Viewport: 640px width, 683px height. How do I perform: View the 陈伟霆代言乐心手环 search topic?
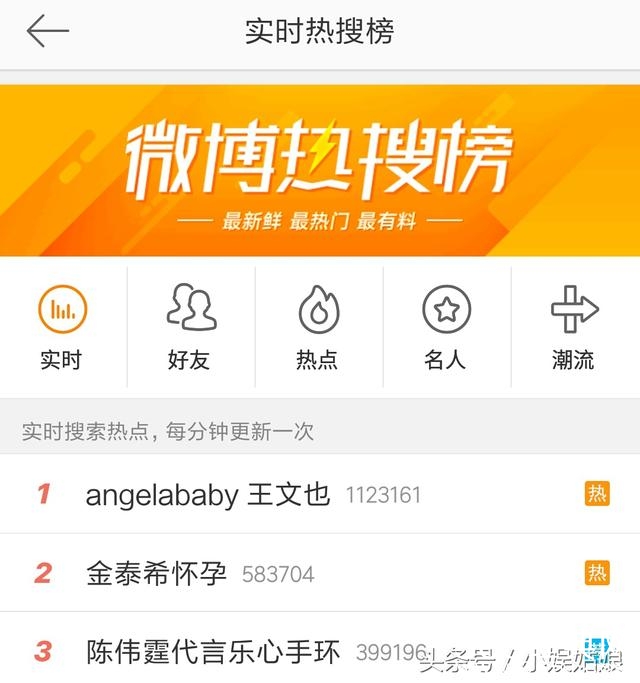pos(214,652)
